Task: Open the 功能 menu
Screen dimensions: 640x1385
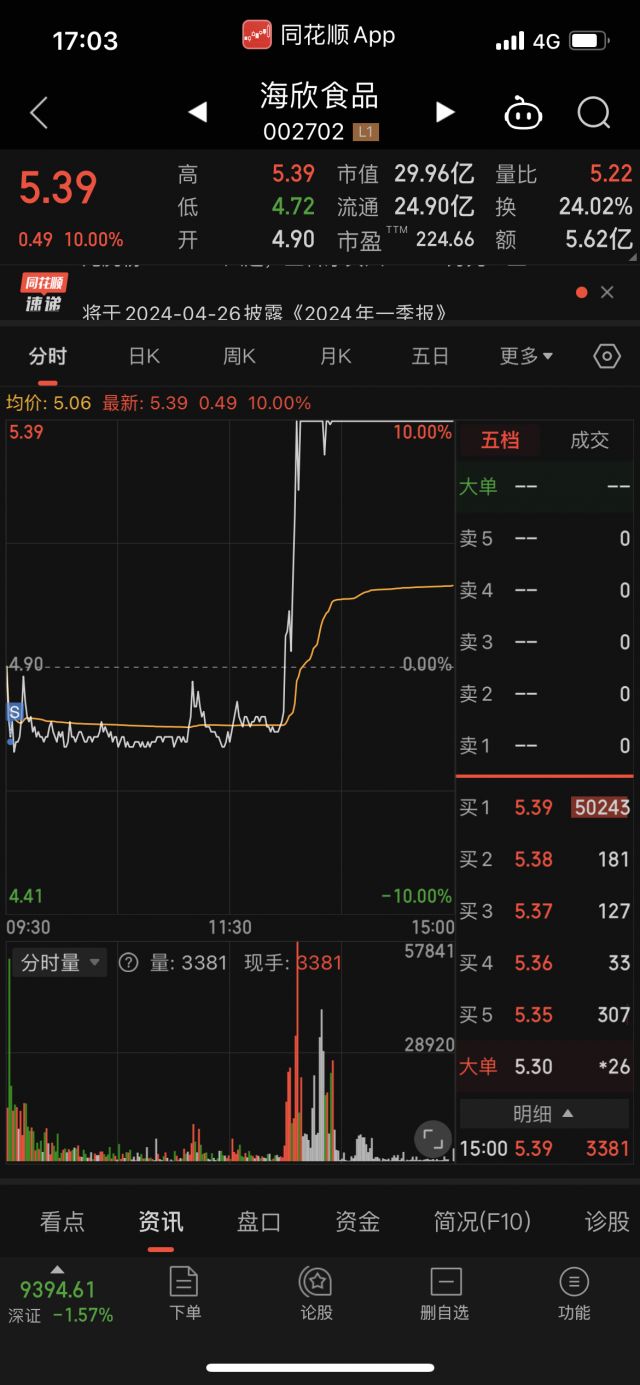Action: tap(574, 1293)
